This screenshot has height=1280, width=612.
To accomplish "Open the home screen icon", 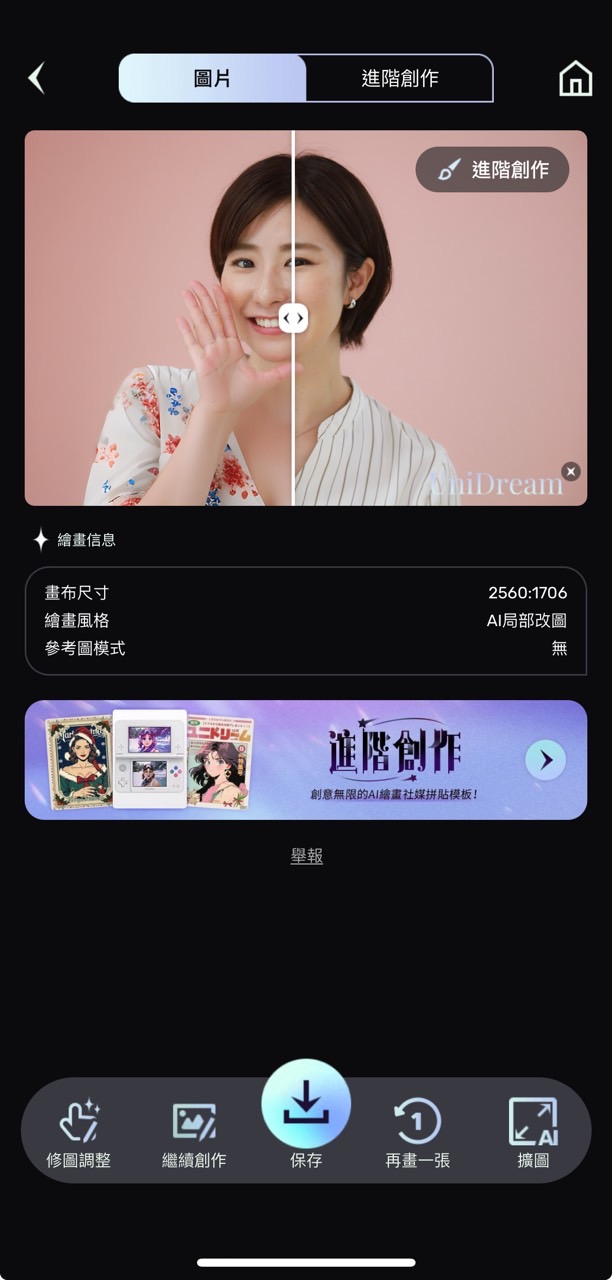I will pos(575,78).
